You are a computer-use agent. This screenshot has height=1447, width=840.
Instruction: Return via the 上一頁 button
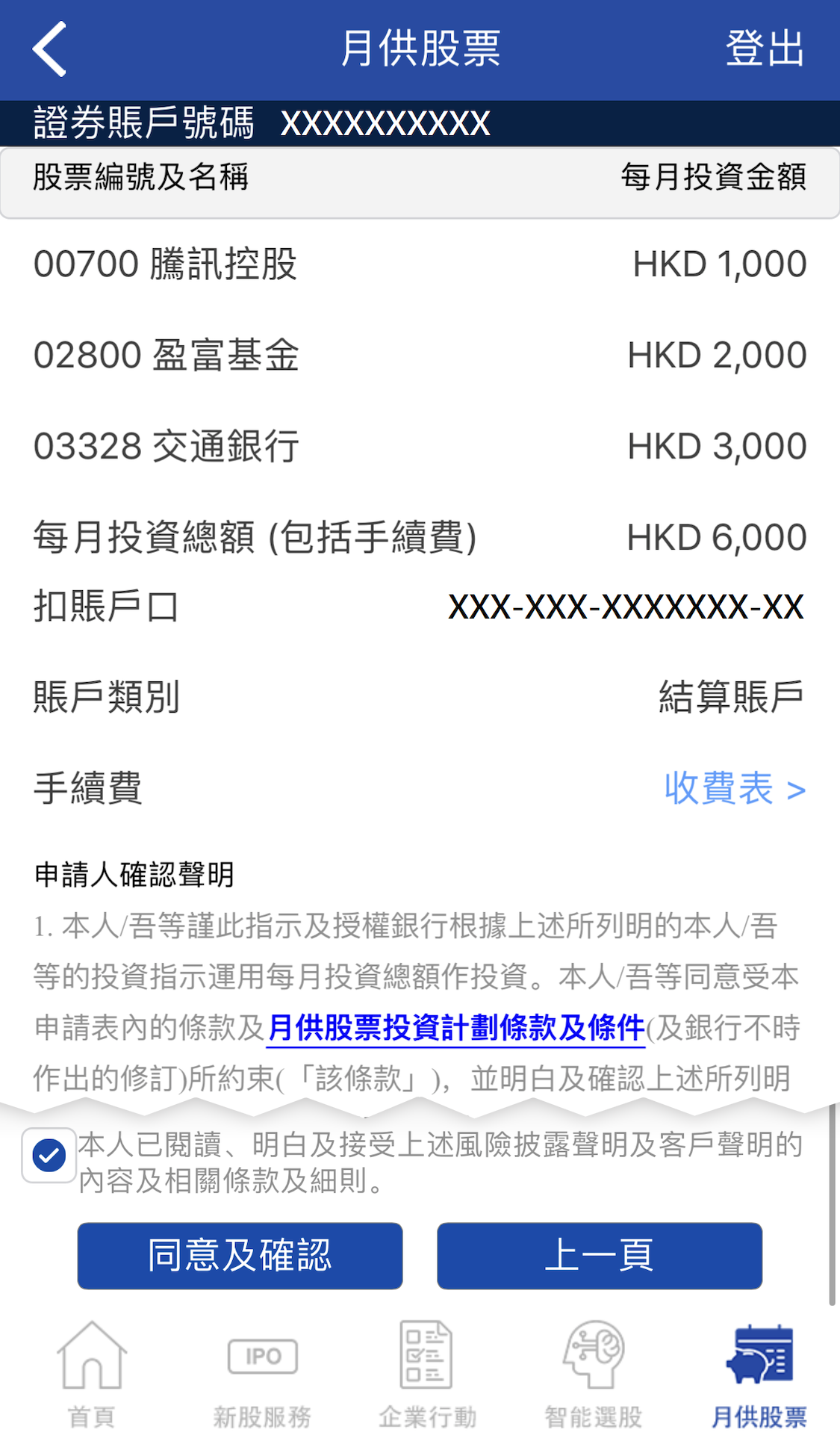point(600,1256)
